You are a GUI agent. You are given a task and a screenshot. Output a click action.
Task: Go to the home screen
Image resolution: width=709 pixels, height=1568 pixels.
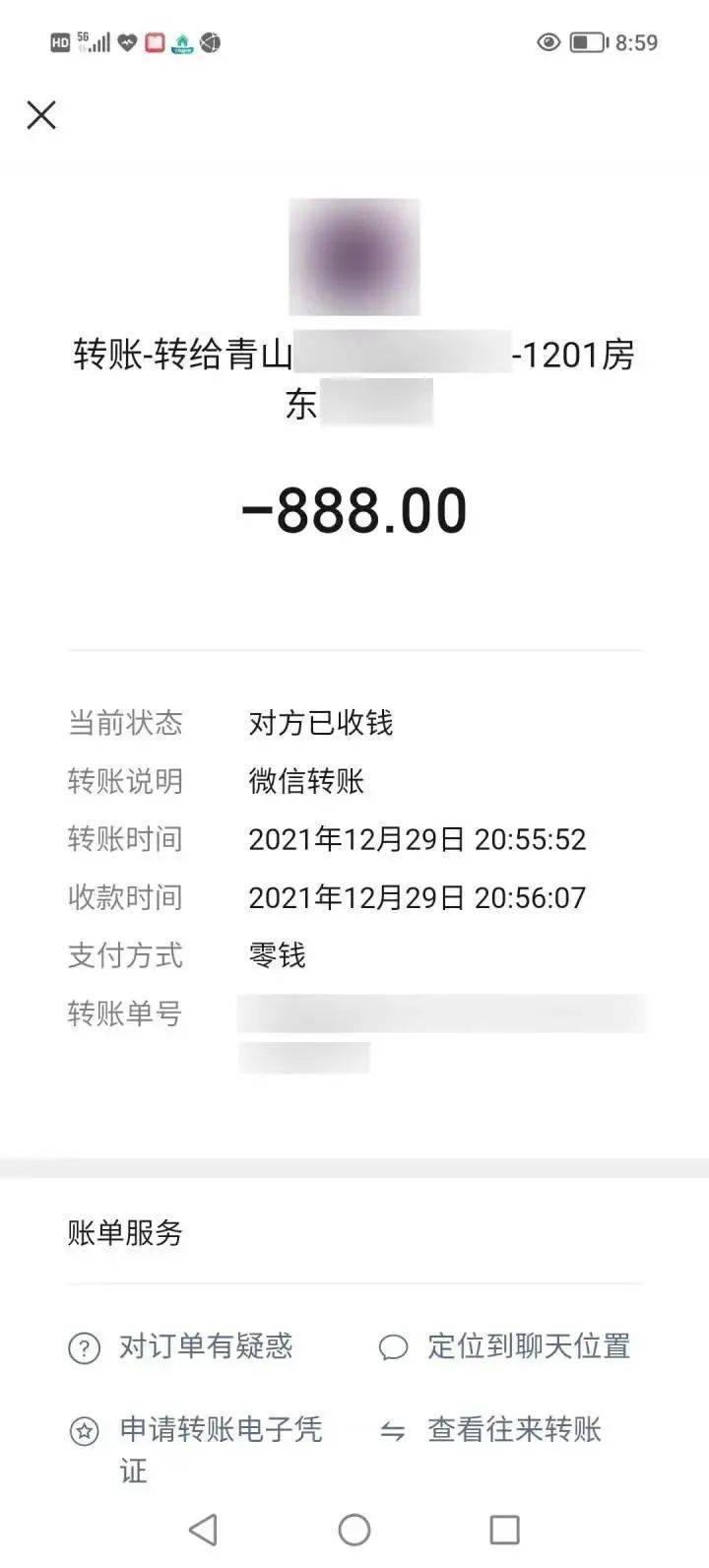pyautogui.click(x=354, y=1529)
